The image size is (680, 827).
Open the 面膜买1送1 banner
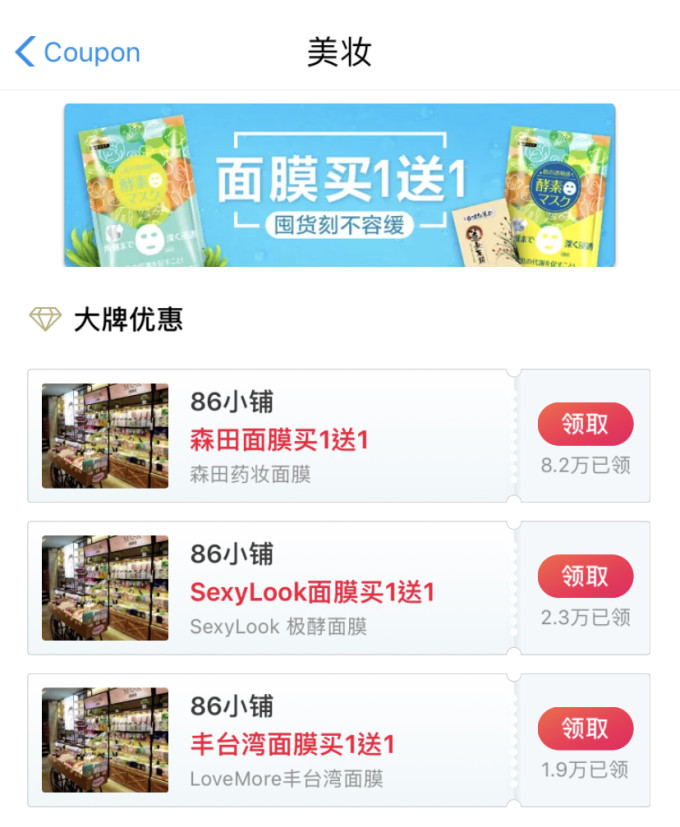(x=340, y=185)
